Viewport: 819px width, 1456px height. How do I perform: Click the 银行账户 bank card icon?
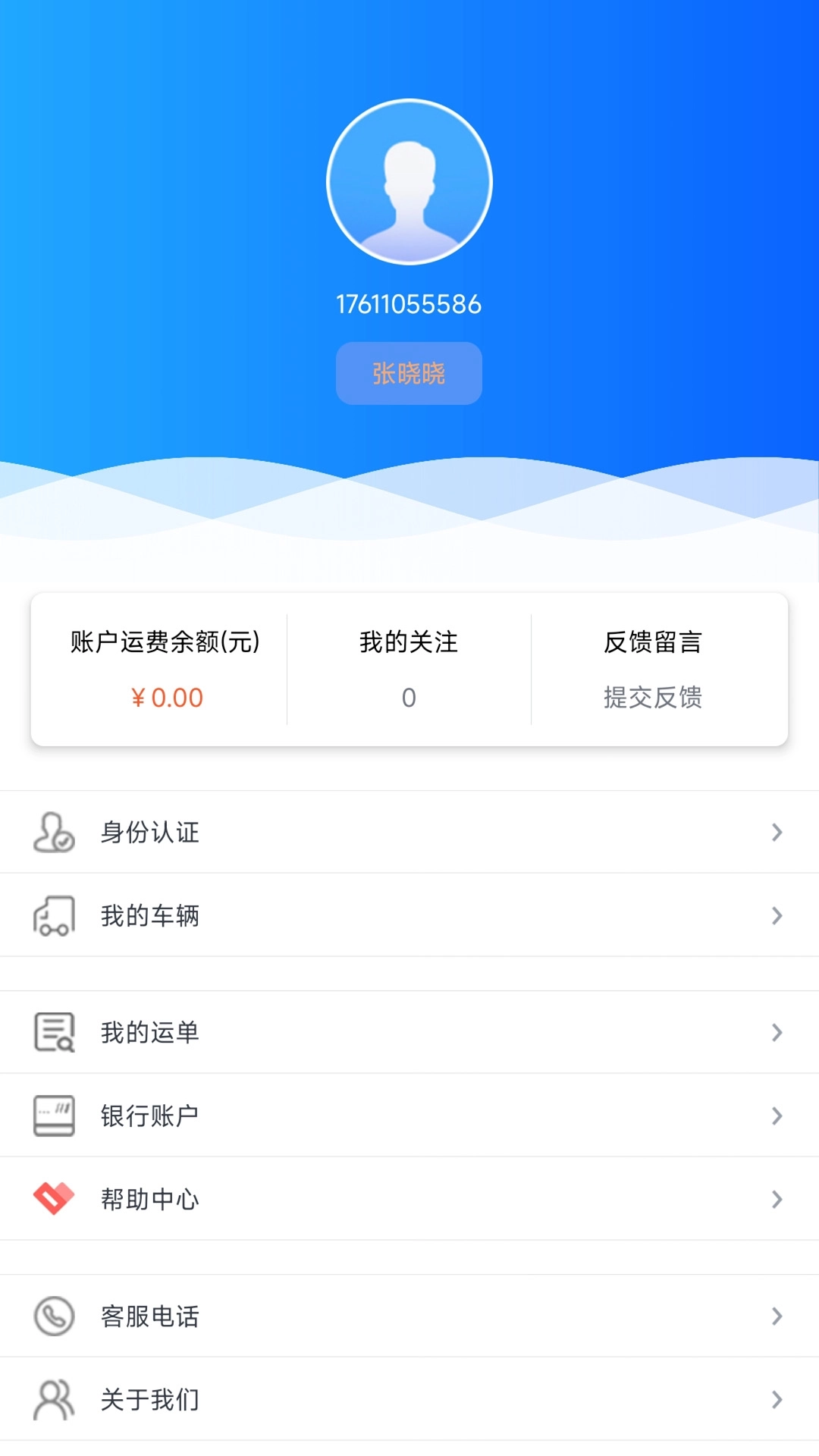(53, 1115)
